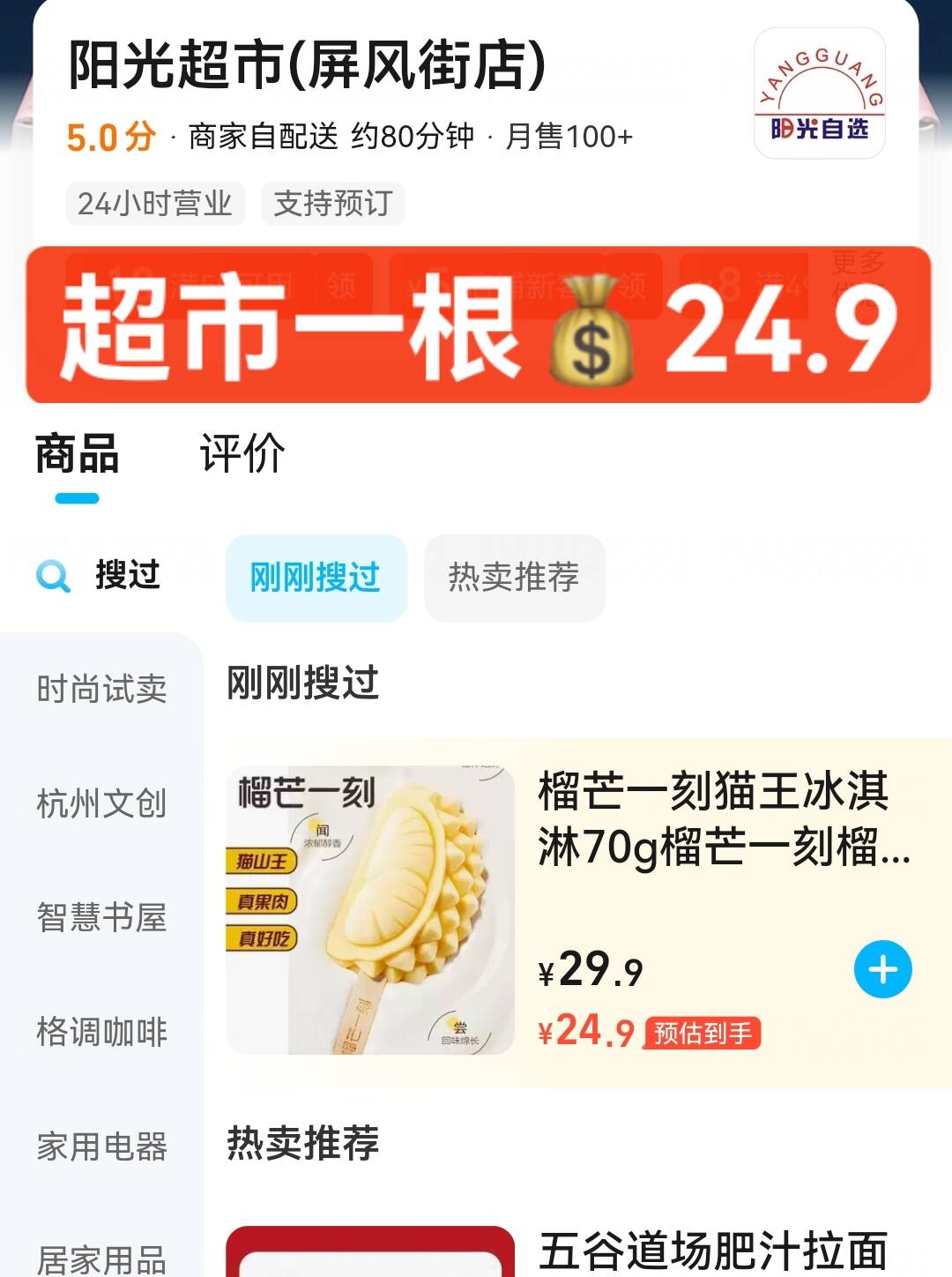Tap the 阳光自选 store logo
Image resolution: width=952 pixels, height=1277 pixels.
pos(820,93)
